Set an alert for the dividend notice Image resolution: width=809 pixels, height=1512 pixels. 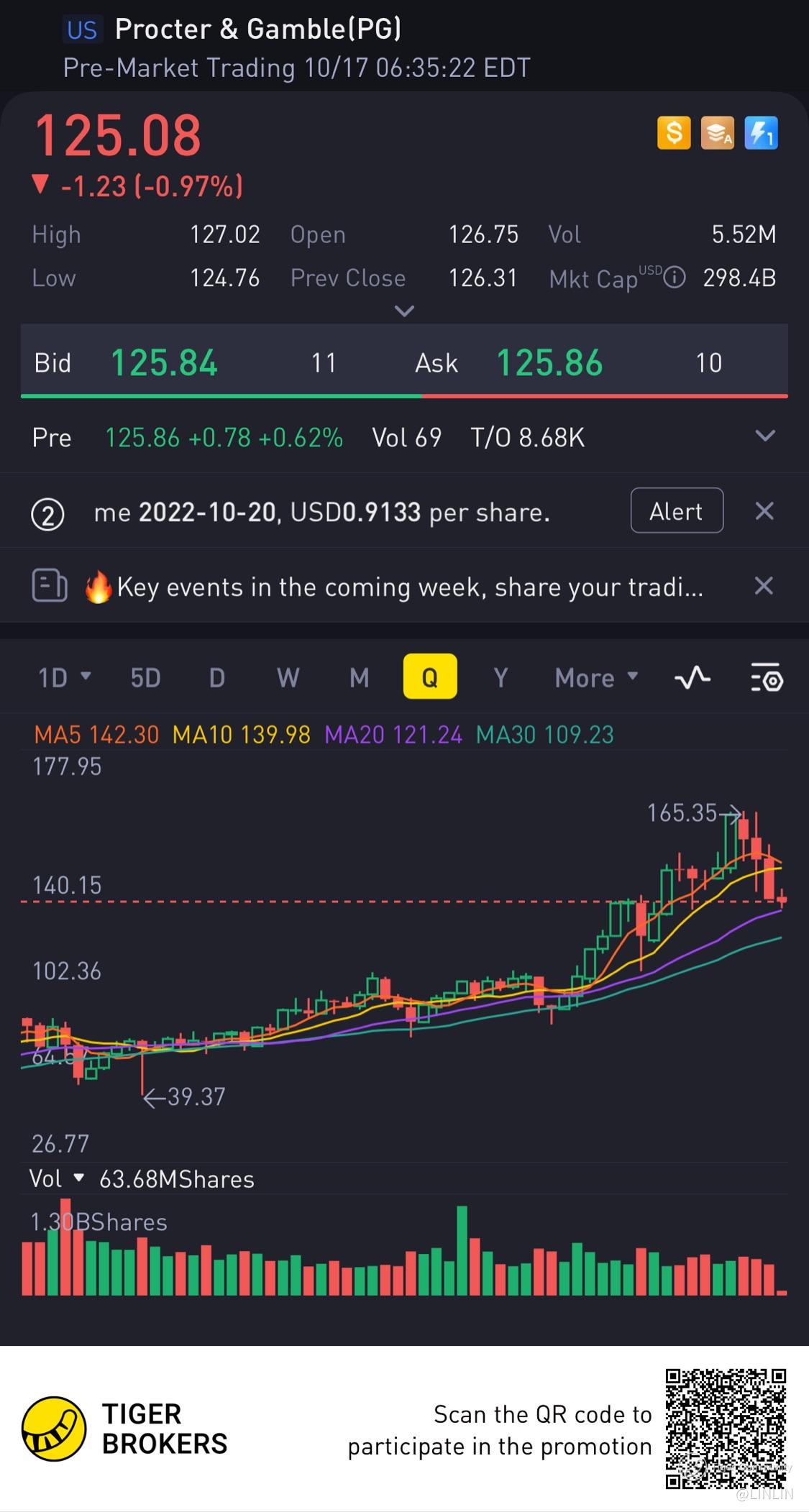click(x=676, y=511)
